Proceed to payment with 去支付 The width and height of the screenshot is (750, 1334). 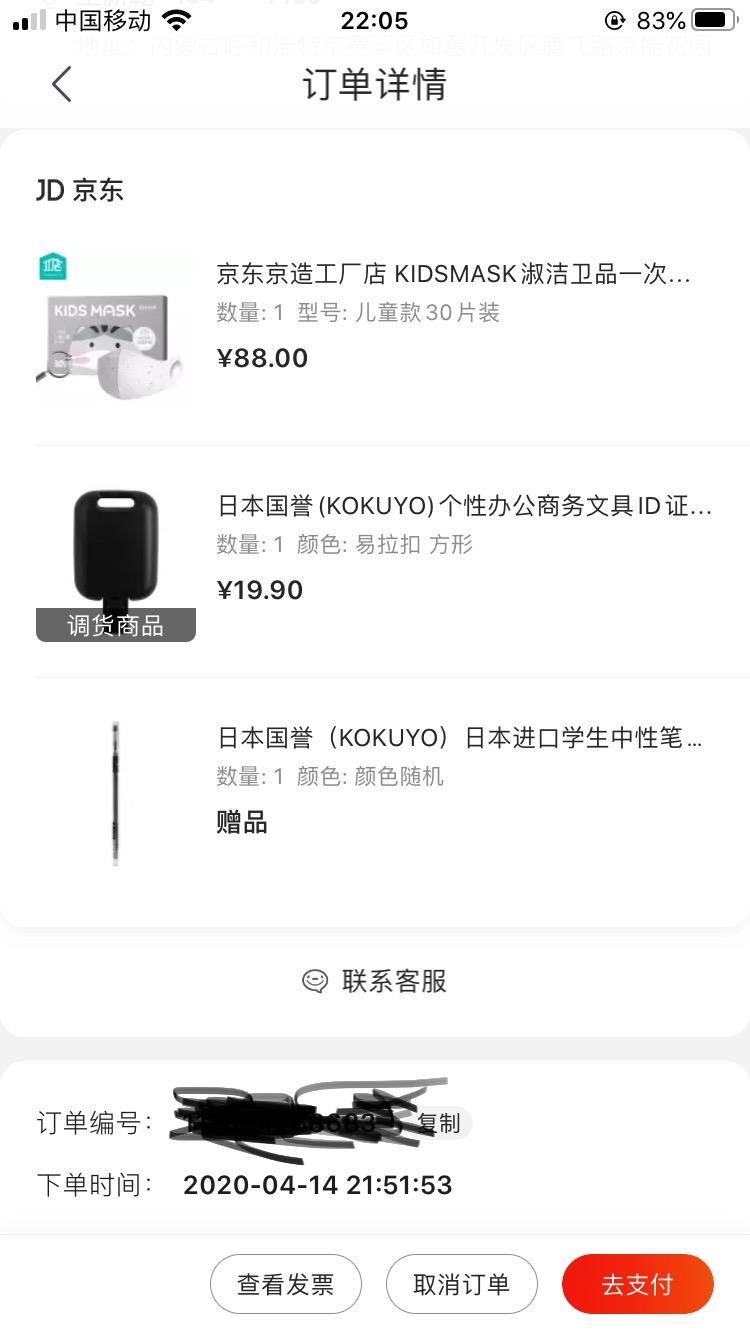tap(637, 1284)
